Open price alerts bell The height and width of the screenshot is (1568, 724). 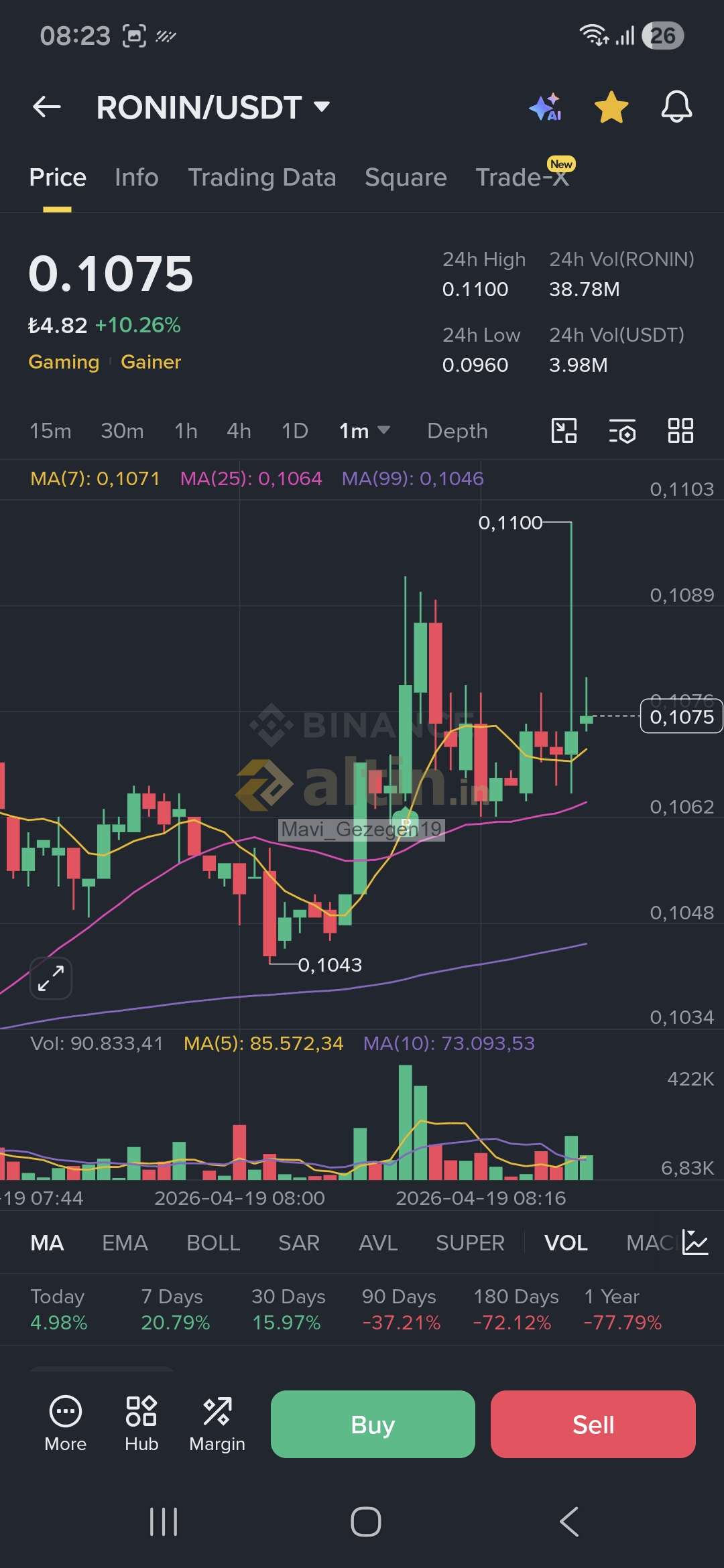[676, 107]
